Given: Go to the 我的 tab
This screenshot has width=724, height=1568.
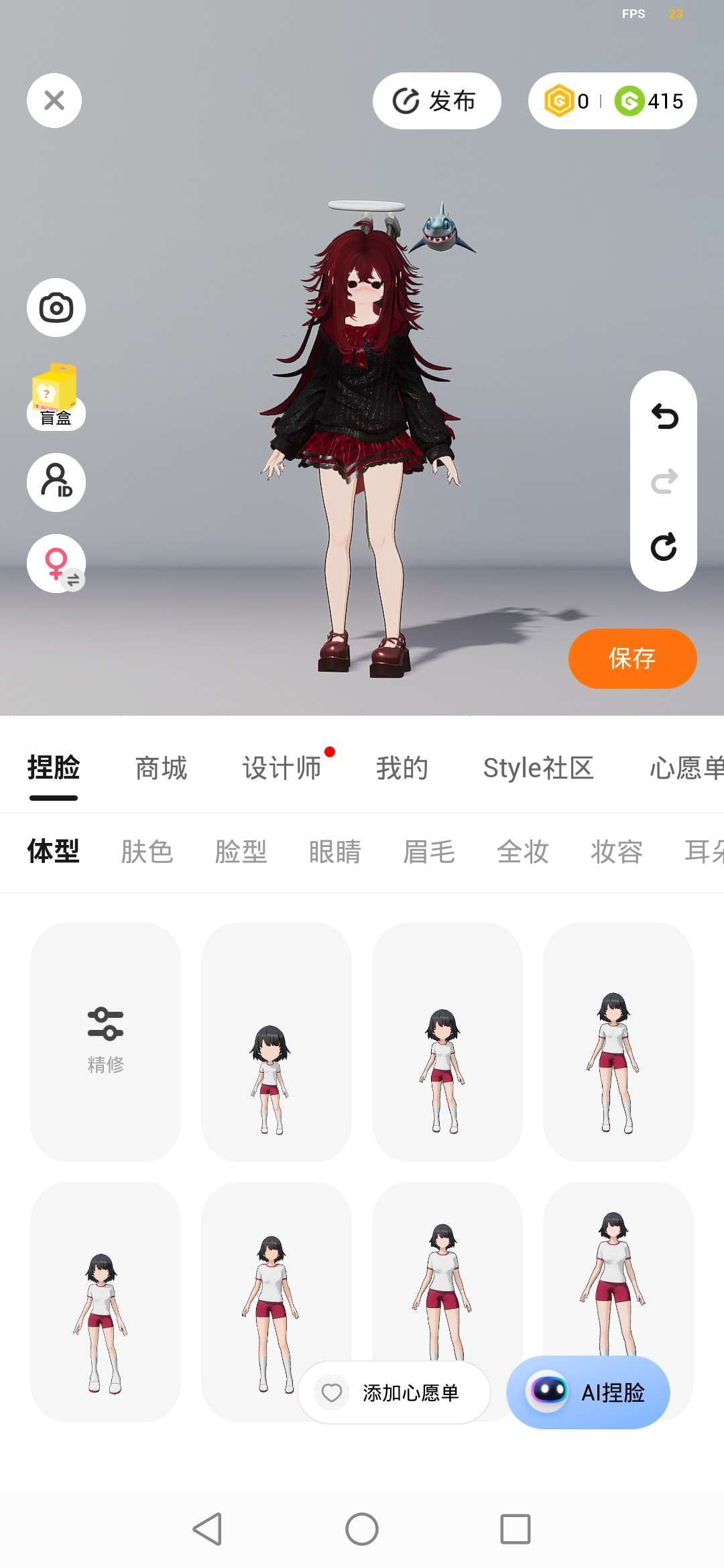Looking at the screenshot, I should (402, 768).
